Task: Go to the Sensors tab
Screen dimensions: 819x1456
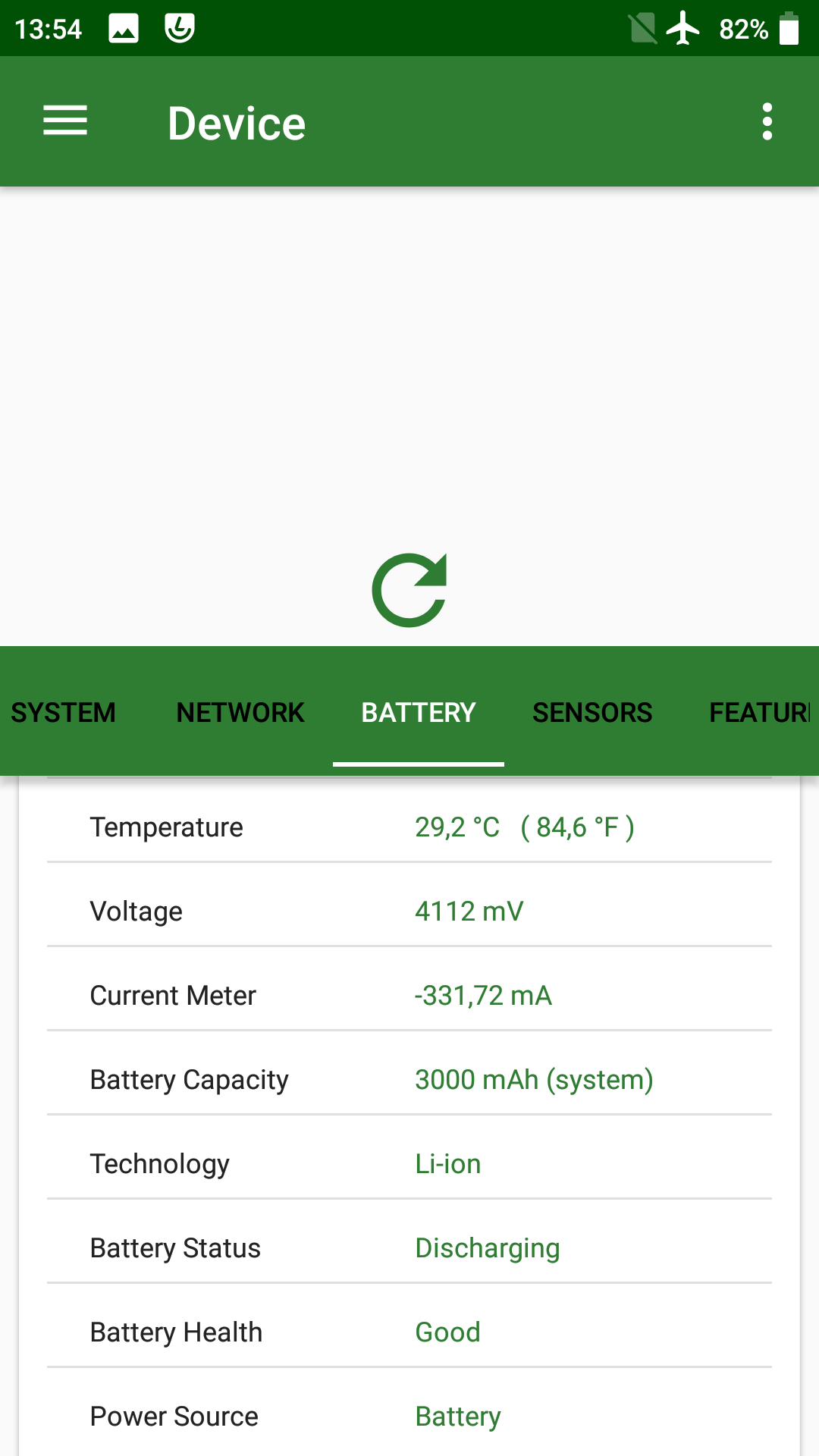Action: [x=592, y=712]
